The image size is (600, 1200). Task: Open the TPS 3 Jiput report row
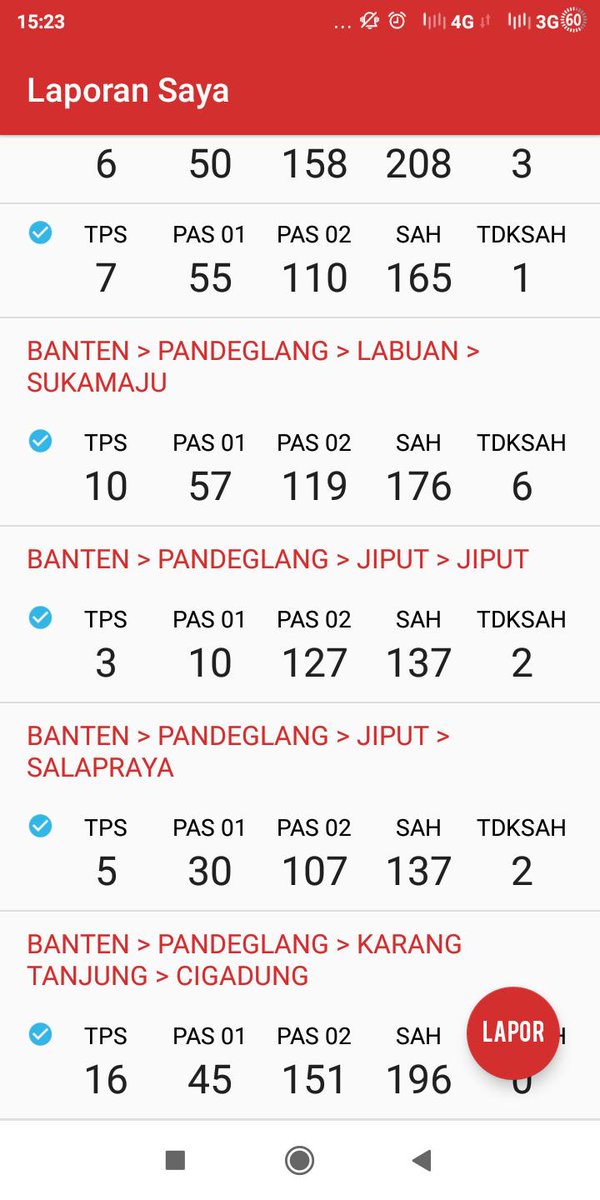click(x=300, y=615)
